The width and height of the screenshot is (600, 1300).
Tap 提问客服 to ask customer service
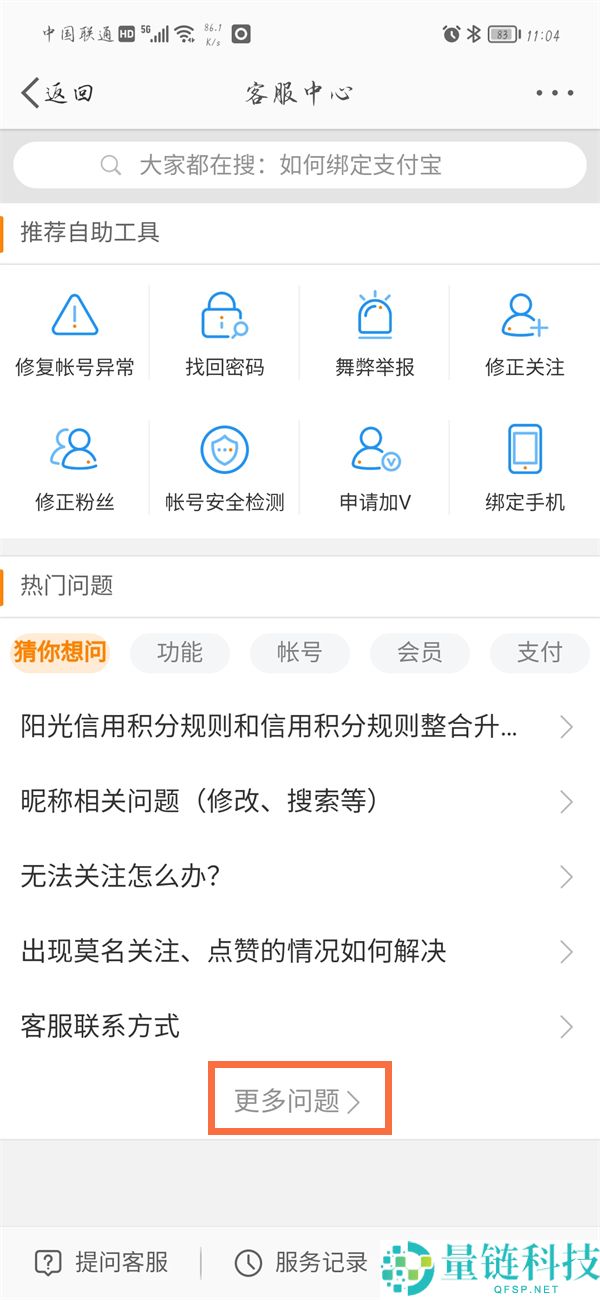pos(102,1263)
